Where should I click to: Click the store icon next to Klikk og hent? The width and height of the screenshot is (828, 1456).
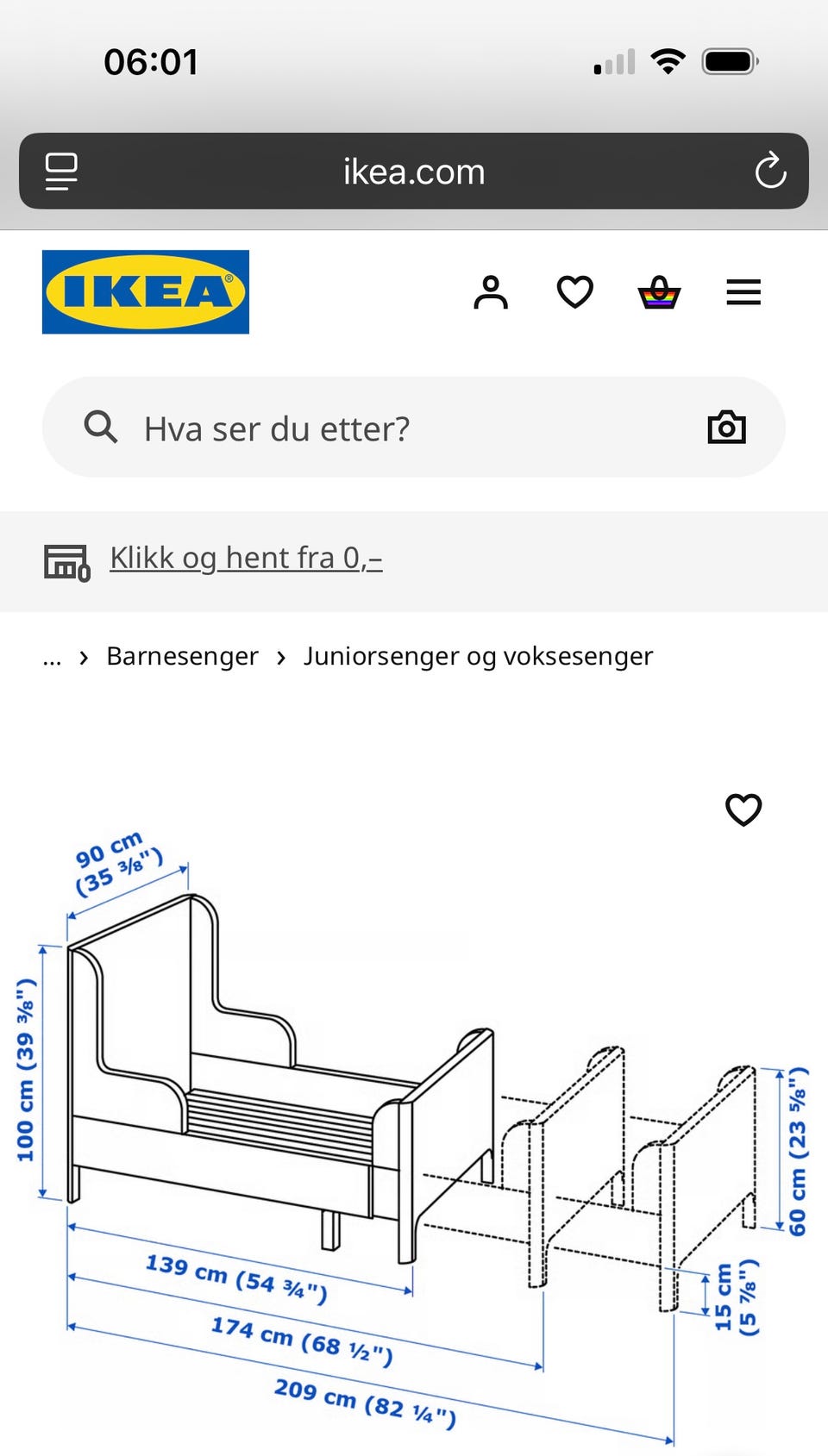66,560
